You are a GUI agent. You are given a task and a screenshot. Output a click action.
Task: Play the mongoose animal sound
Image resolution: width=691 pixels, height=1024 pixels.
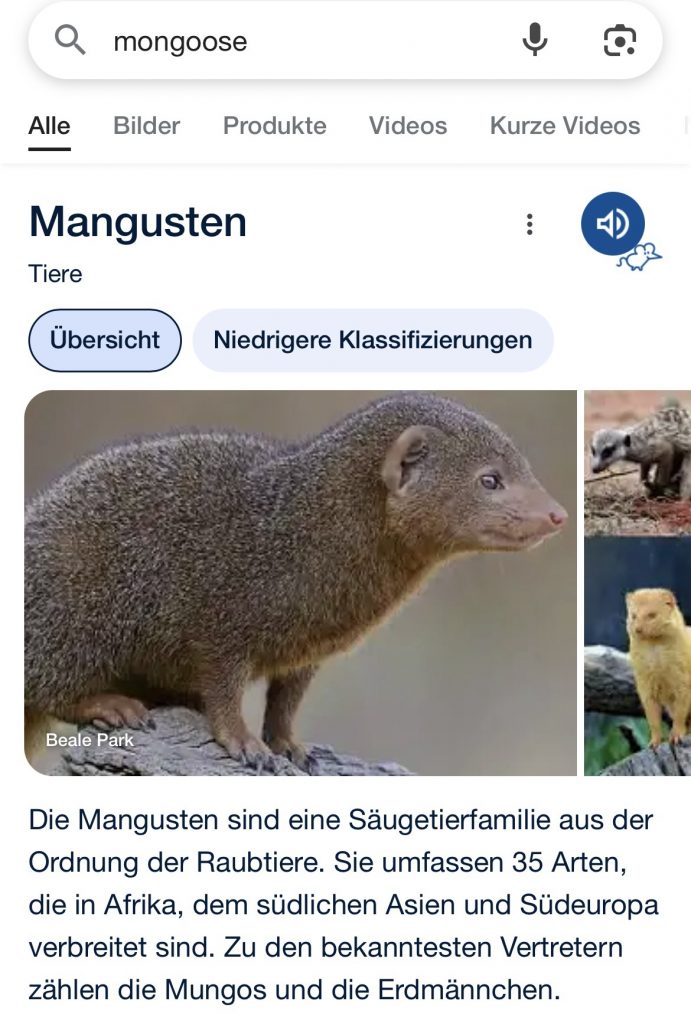click(x=613, y=224)
